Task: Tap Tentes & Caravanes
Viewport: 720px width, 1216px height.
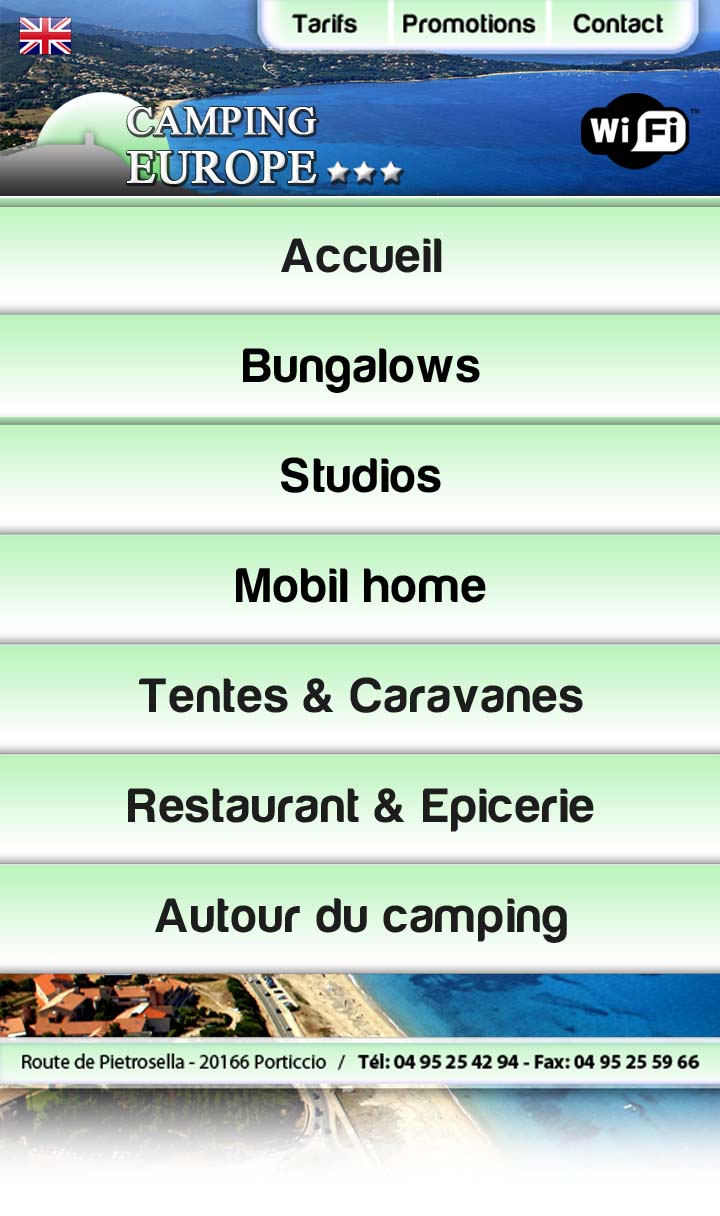Action: click(360, 697)
